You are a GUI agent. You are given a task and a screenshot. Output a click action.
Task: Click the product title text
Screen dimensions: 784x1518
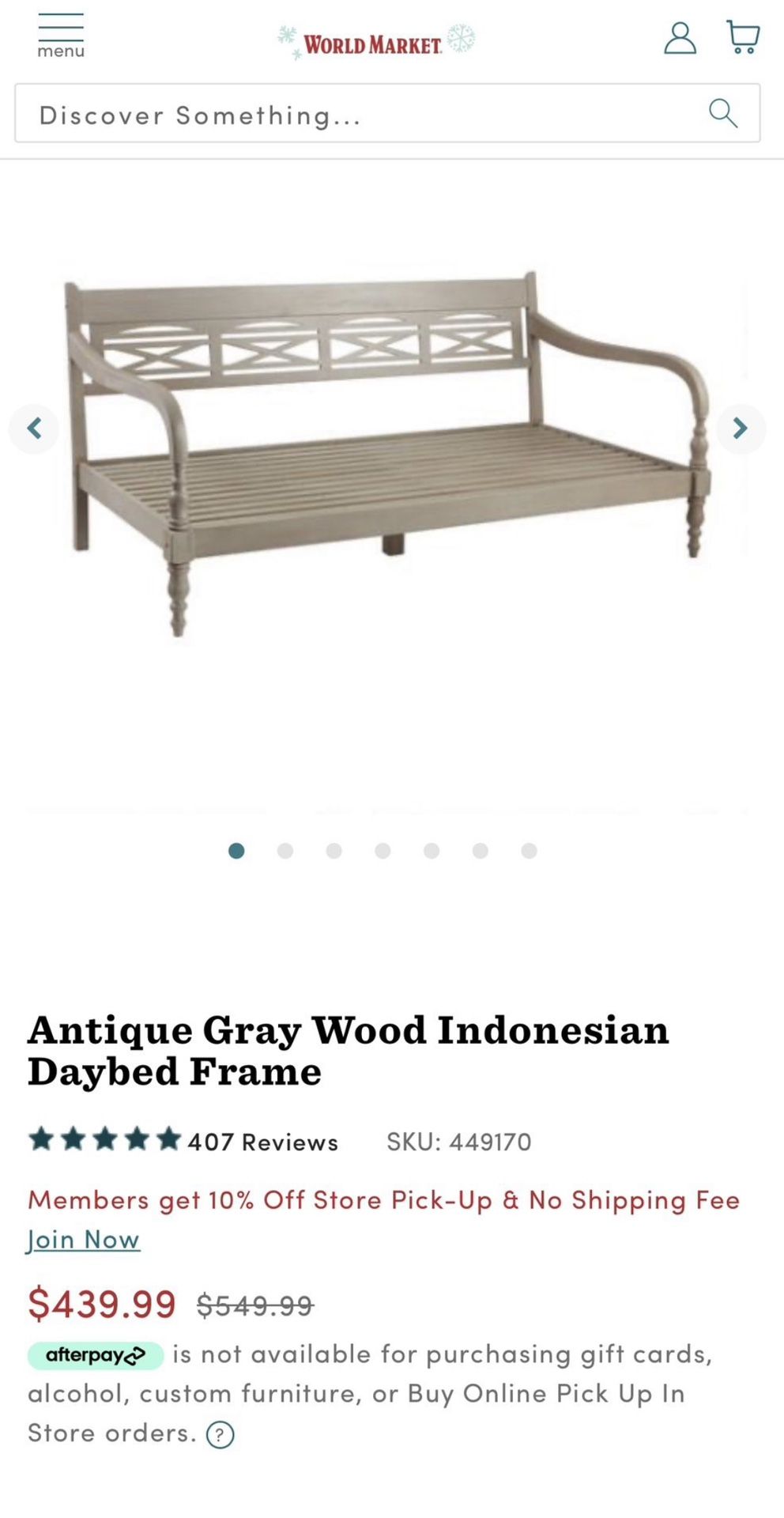click(x=348, y=1049)
